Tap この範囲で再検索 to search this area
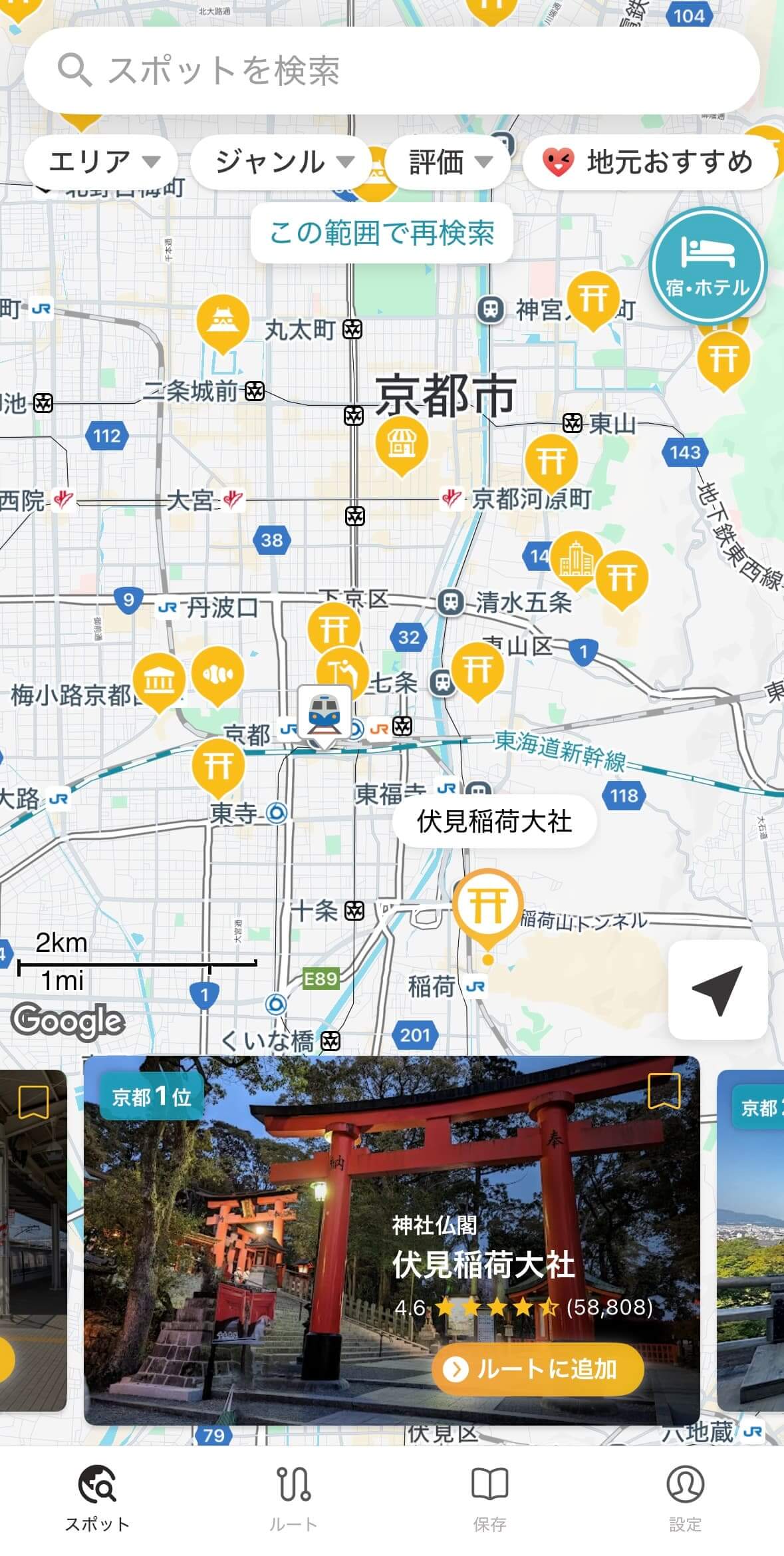 point(382,233)
